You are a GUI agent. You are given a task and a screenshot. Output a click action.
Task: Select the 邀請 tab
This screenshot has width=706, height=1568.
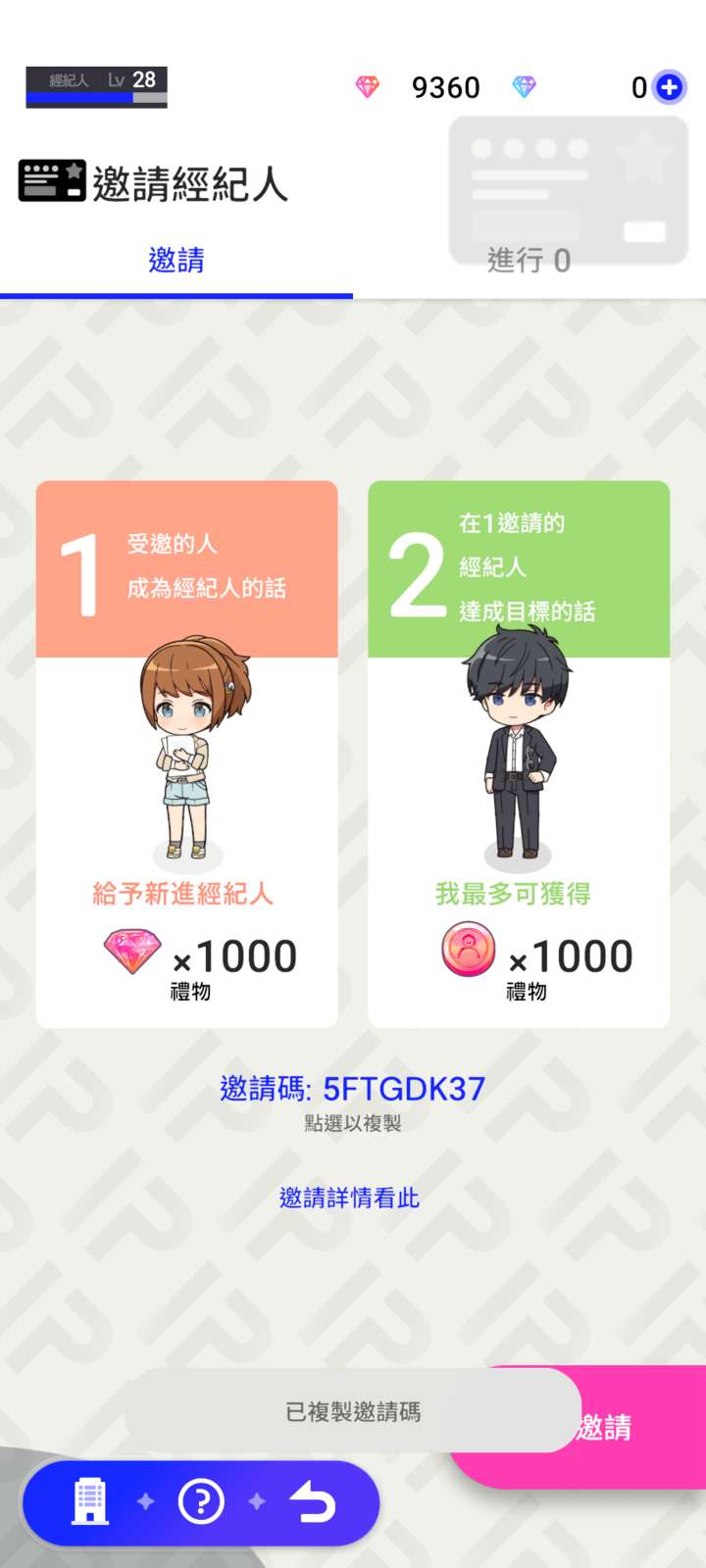[176, 261]
